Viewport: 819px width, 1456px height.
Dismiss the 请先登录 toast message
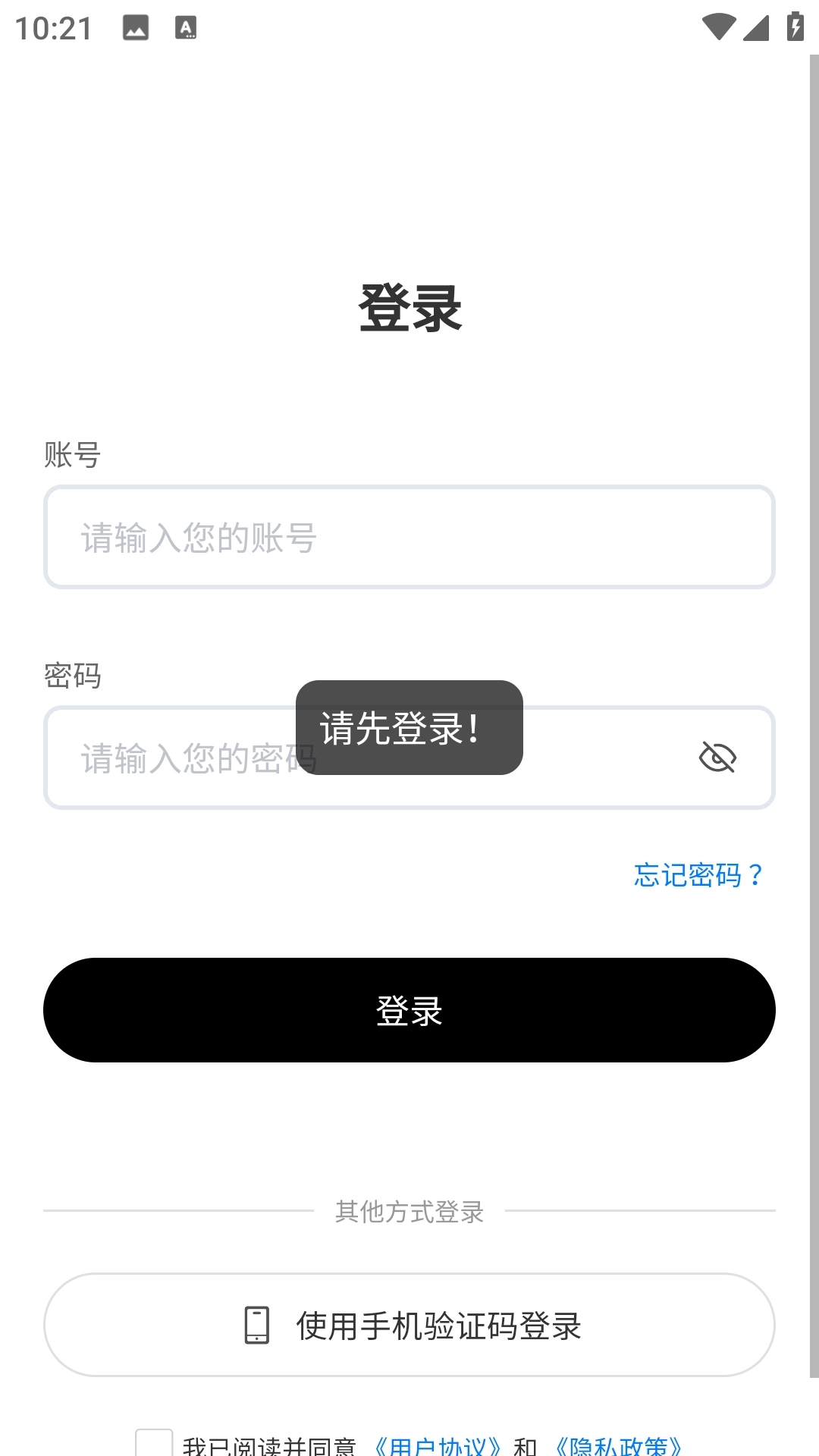coord(409,726)
